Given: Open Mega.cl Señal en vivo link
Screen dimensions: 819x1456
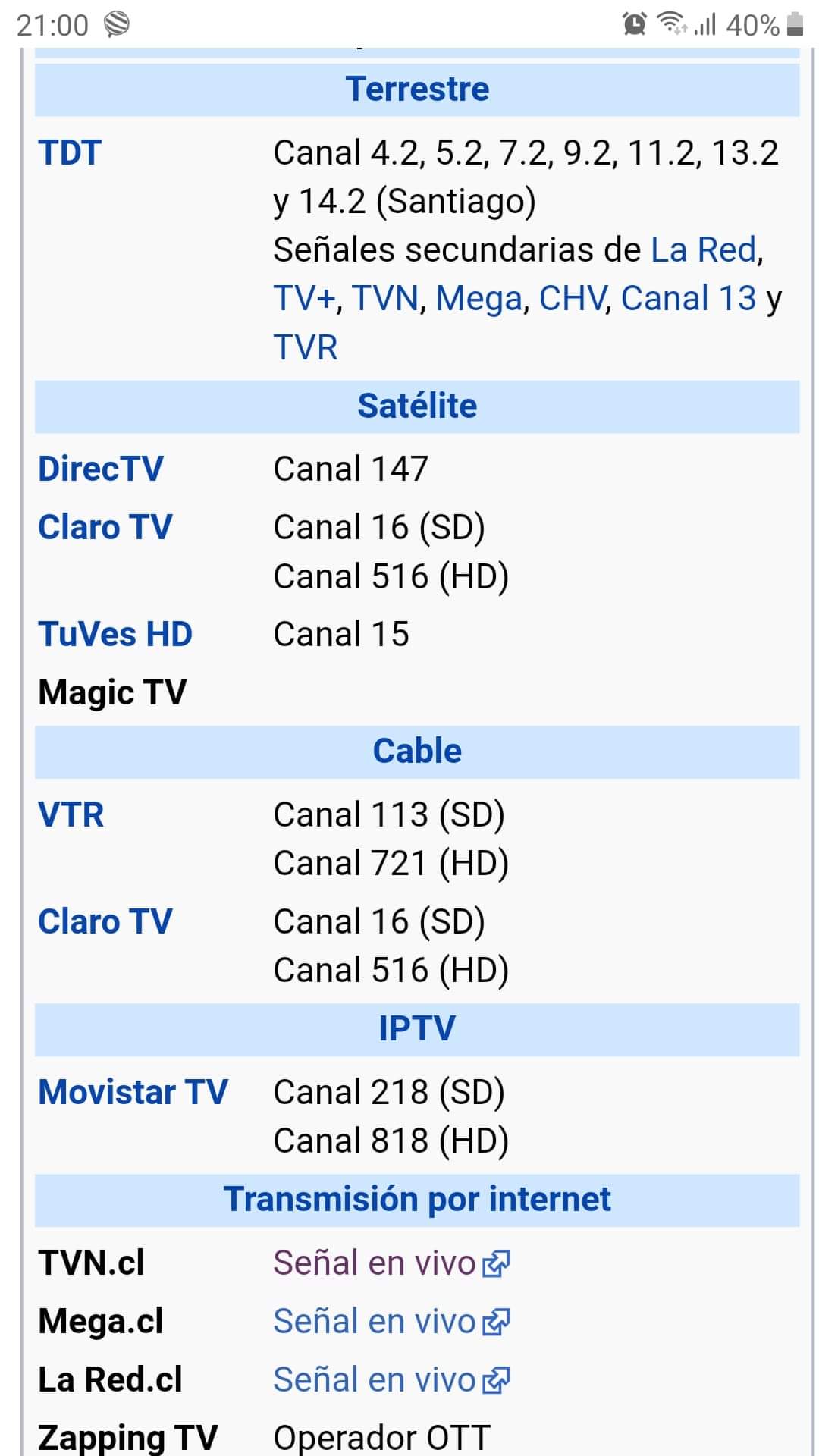Looking at the screenshot, I should tap(391, 1322).
